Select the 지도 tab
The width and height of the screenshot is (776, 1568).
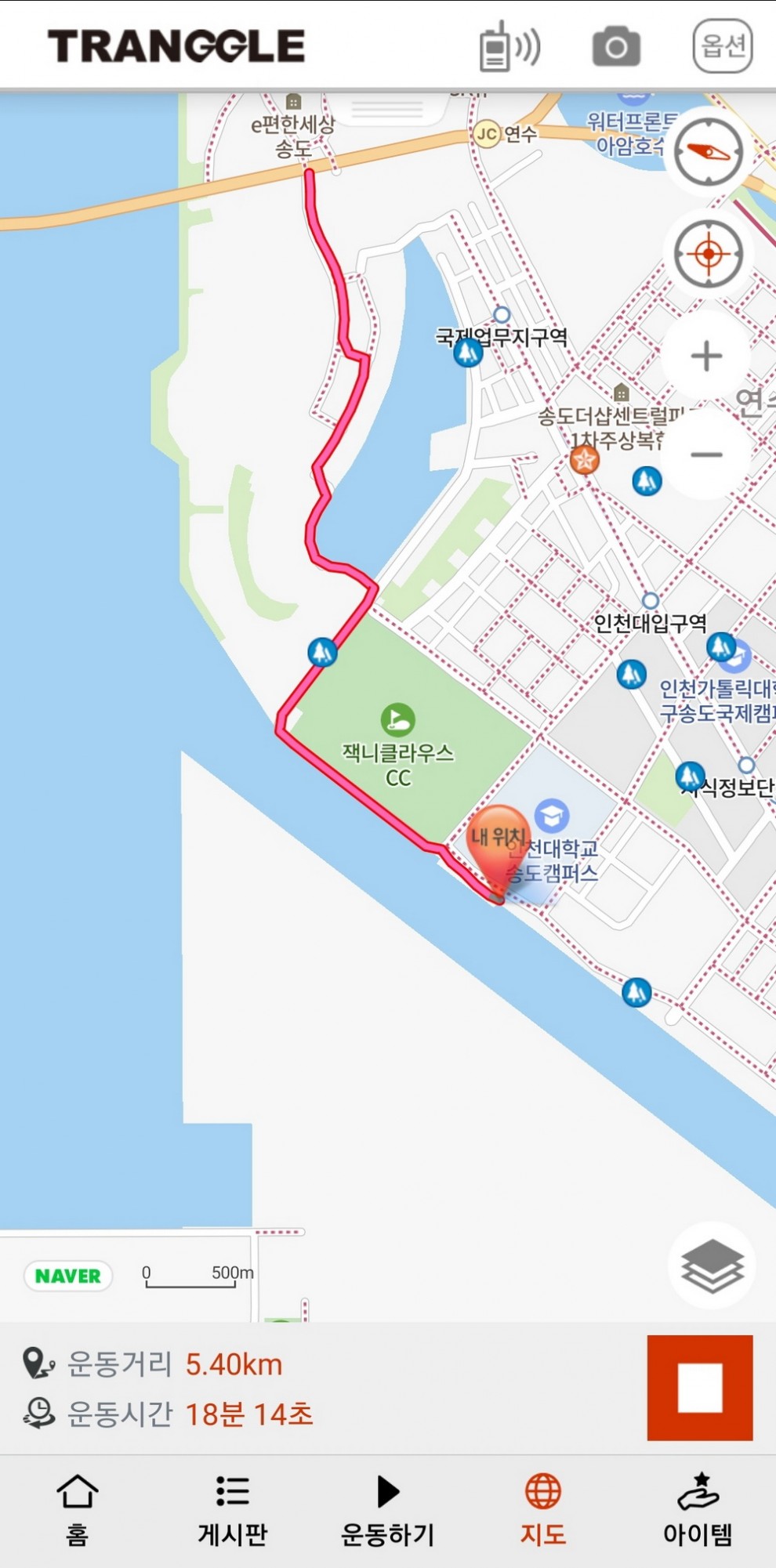(542, 1510)
